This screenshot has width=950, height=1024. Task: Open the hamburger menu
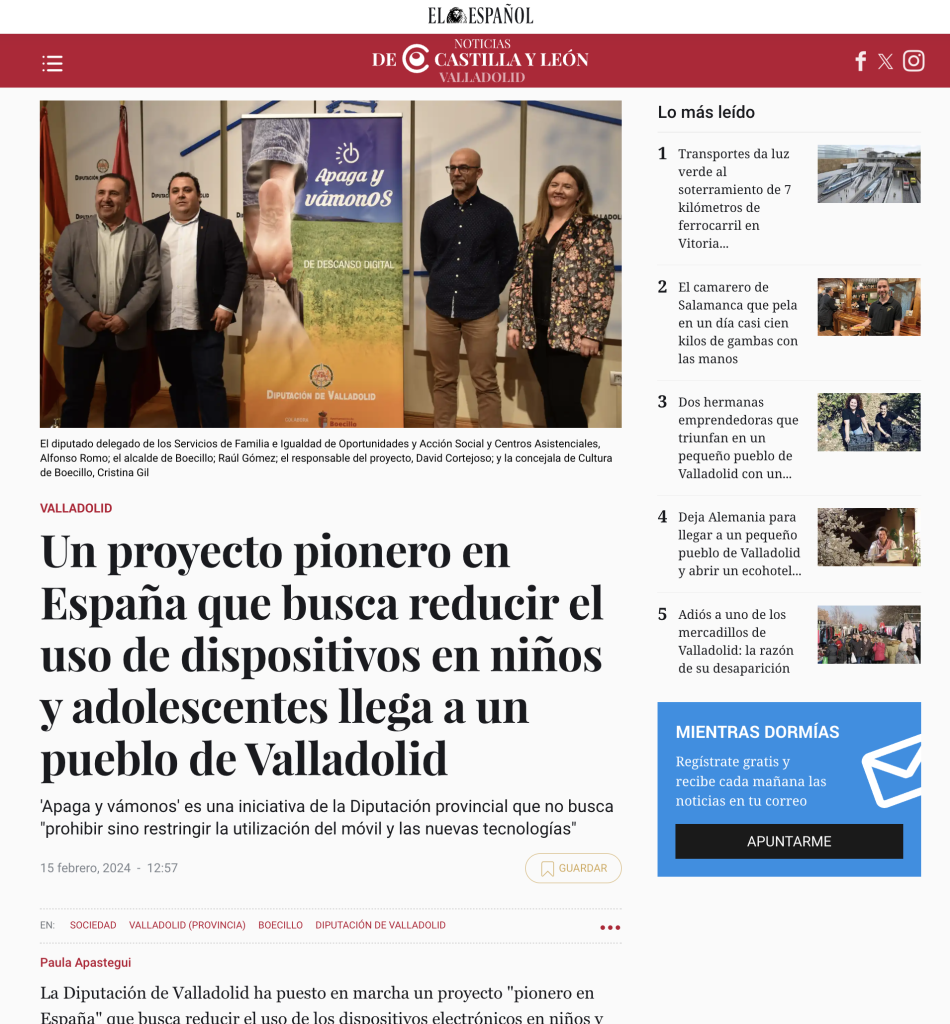52,63
